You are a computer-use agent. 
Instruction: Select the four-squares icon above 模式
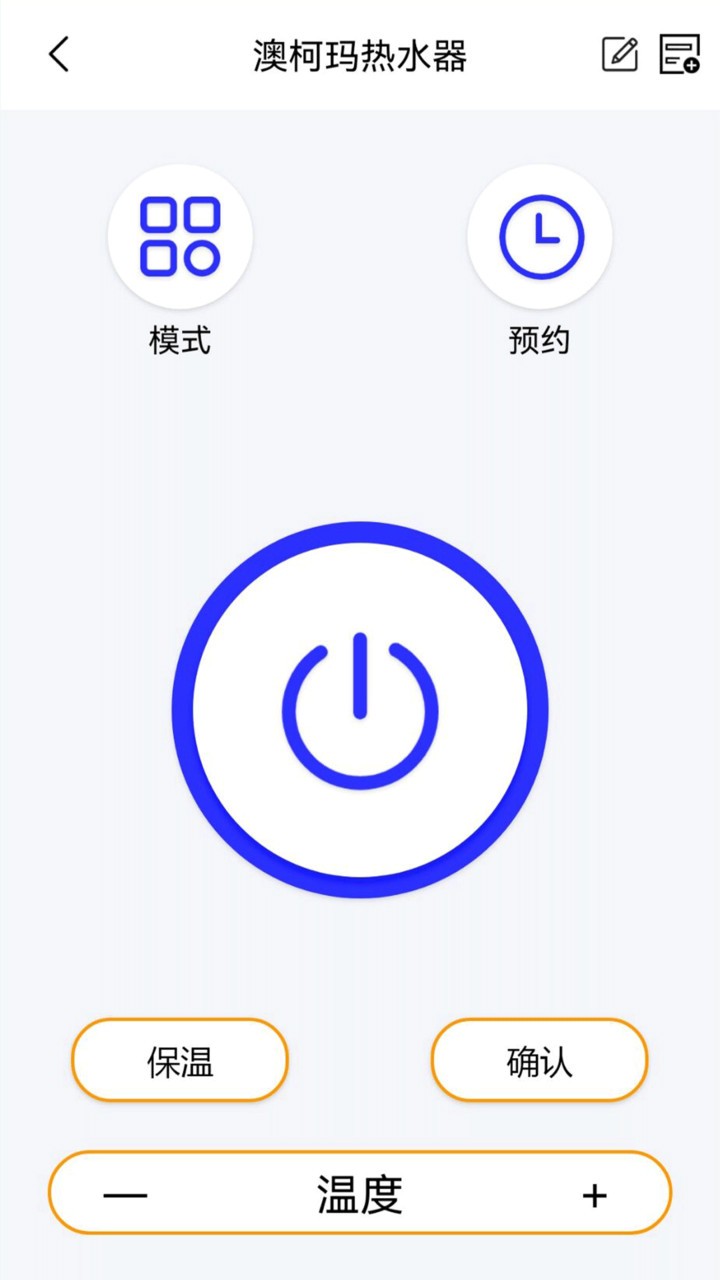point(180,235)
